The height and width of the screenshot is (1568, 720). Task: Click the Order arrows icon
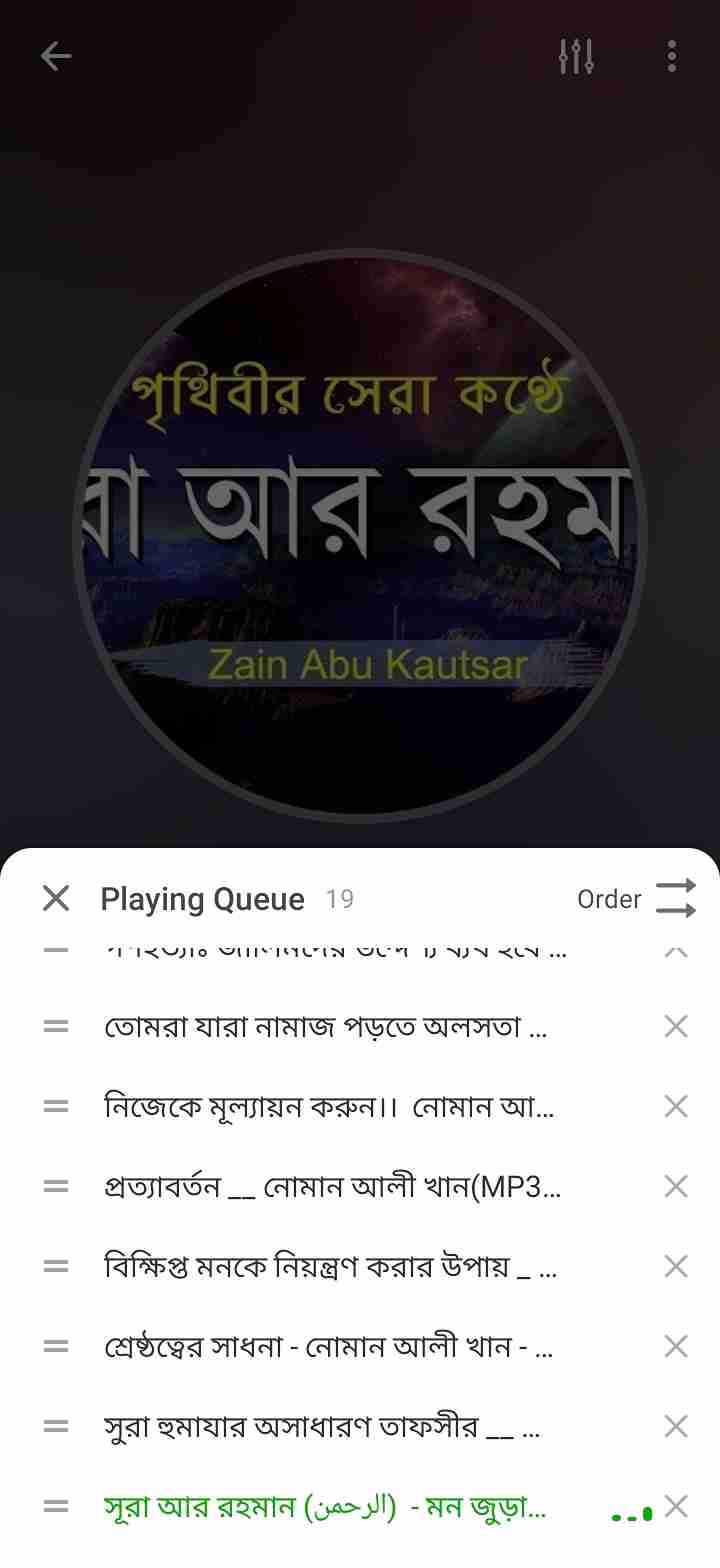click(x=676, y=899)
